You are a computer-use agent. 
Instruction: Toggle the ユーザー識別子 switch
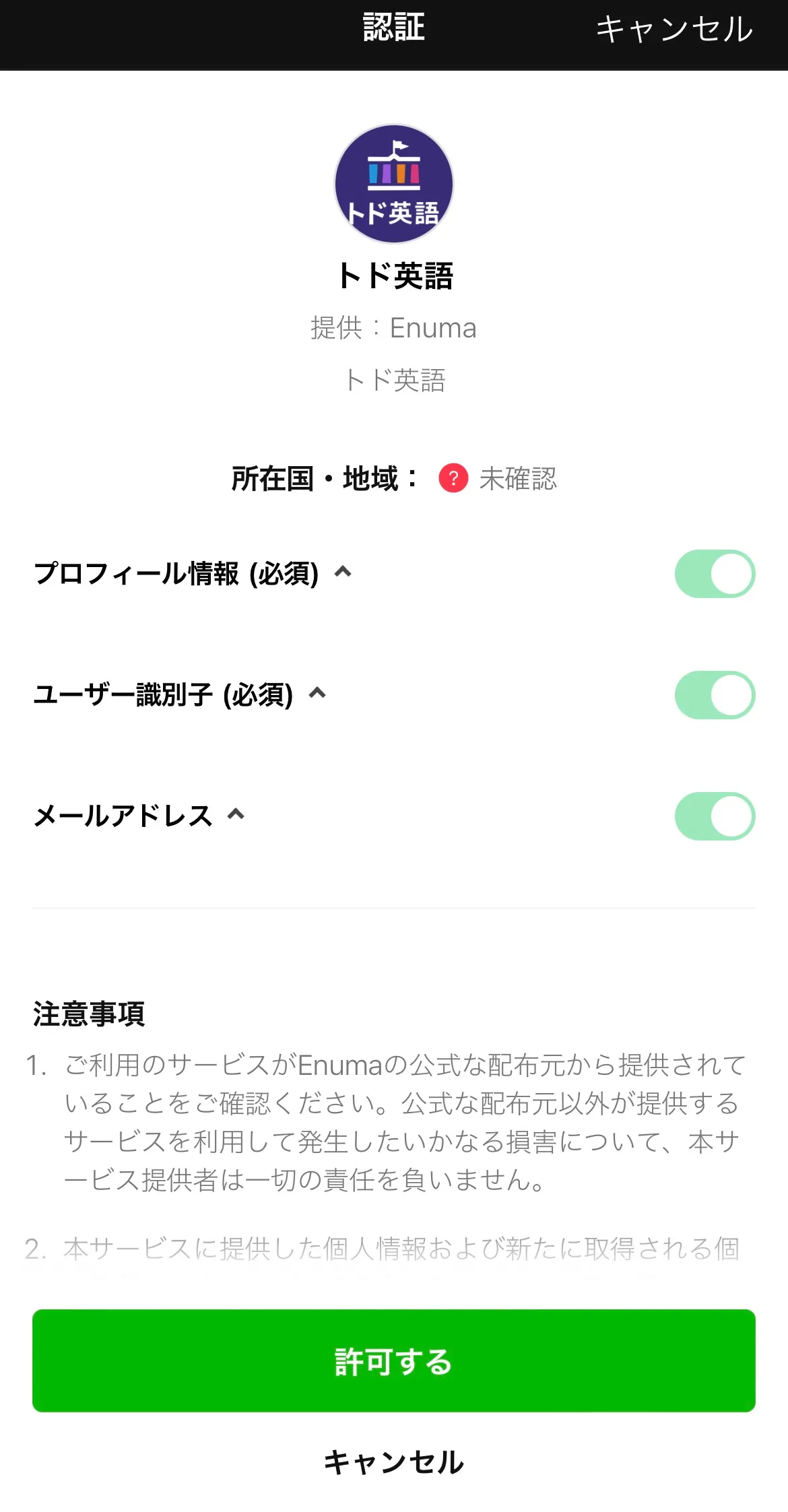pyautogui.click(x=715, y=695)
